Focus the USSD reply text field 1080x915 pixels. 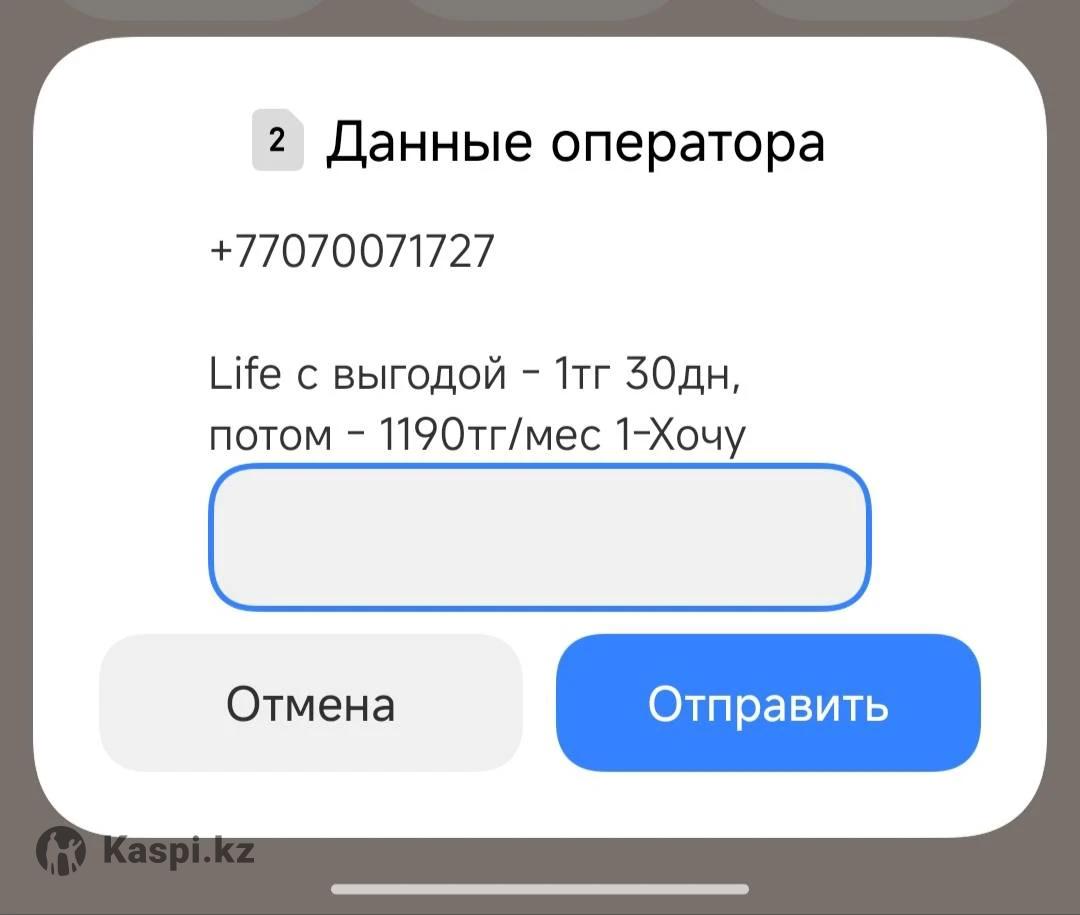pos(539,537)
